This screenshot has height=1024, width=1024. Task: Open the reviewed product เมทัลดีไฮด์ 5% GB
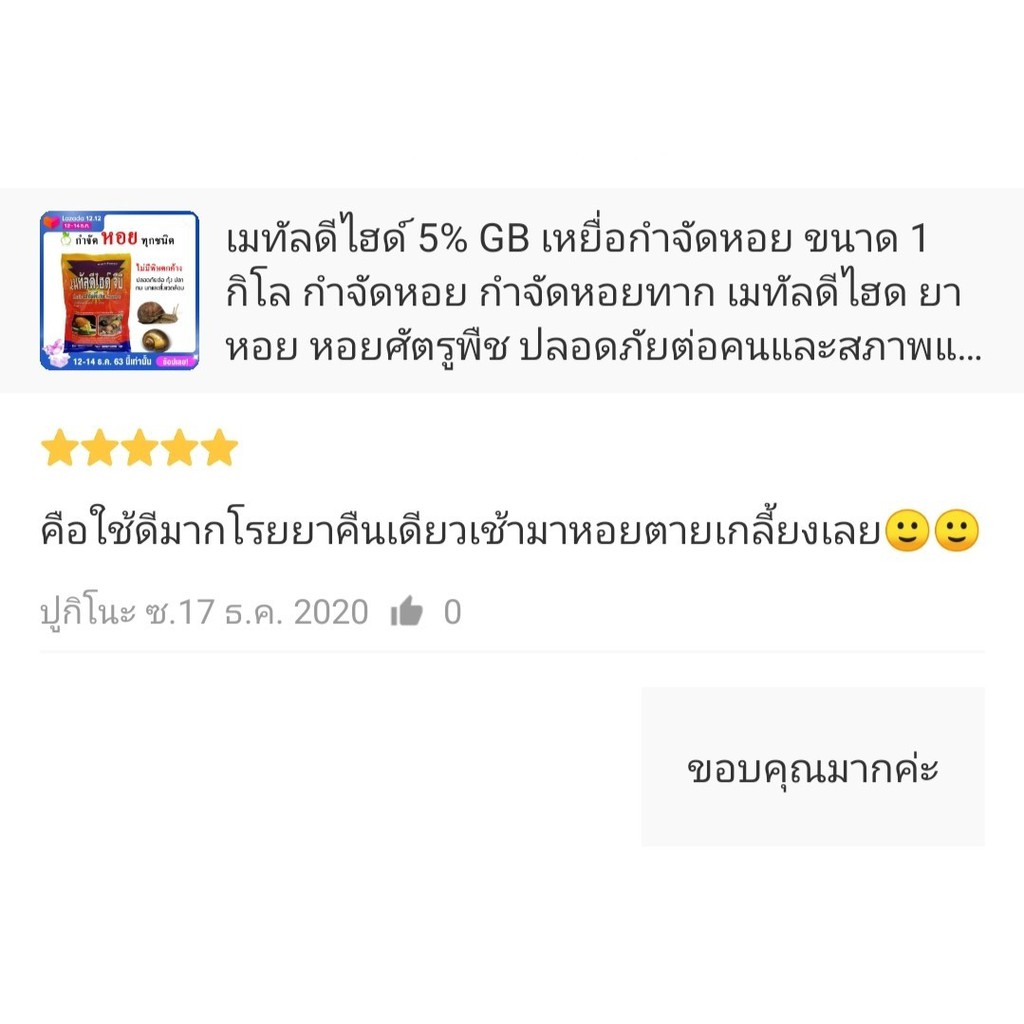(x=512, y=291)
